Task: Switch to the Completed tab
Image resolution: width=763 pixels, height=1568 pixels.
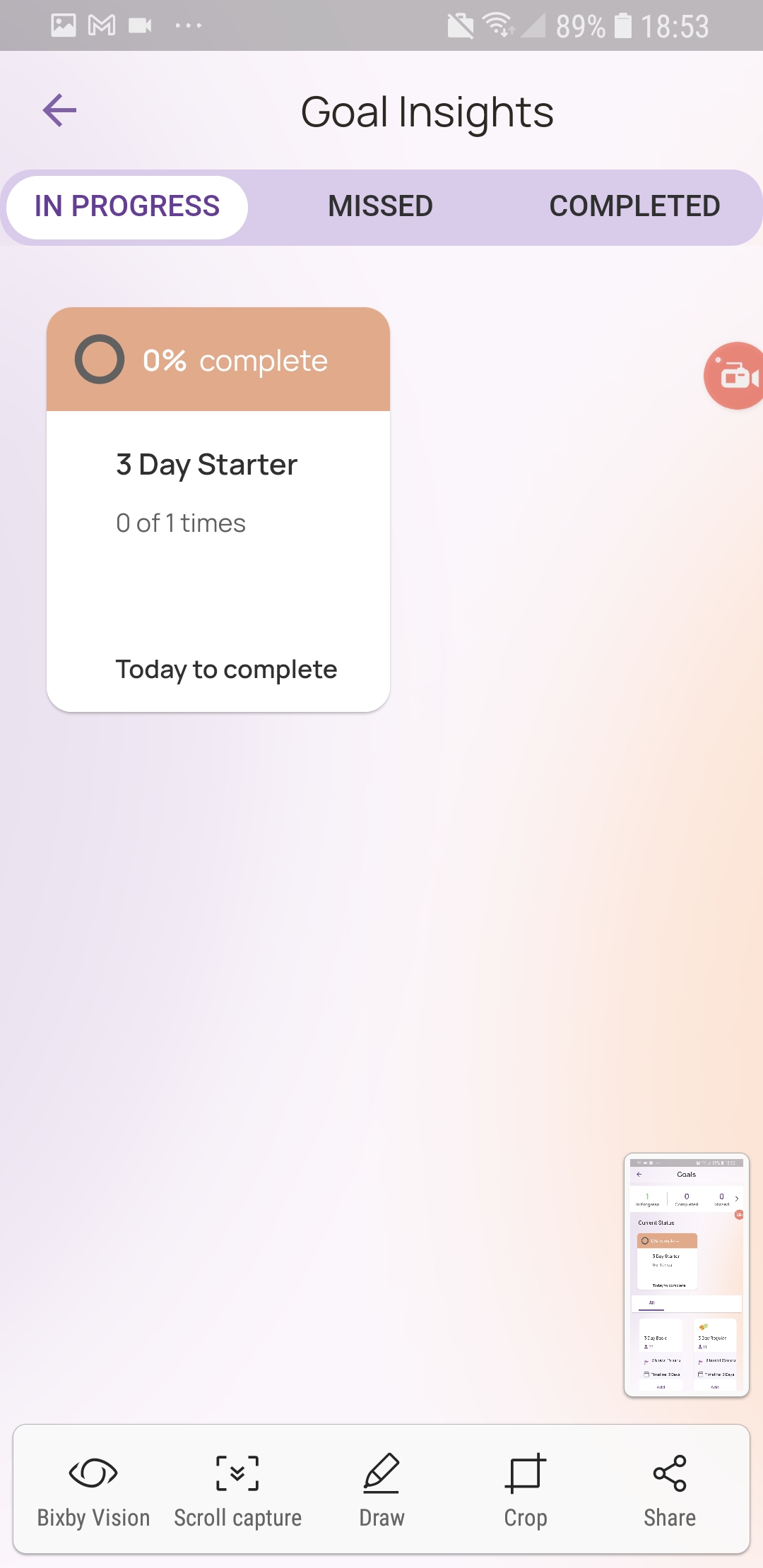Action: 634,206
